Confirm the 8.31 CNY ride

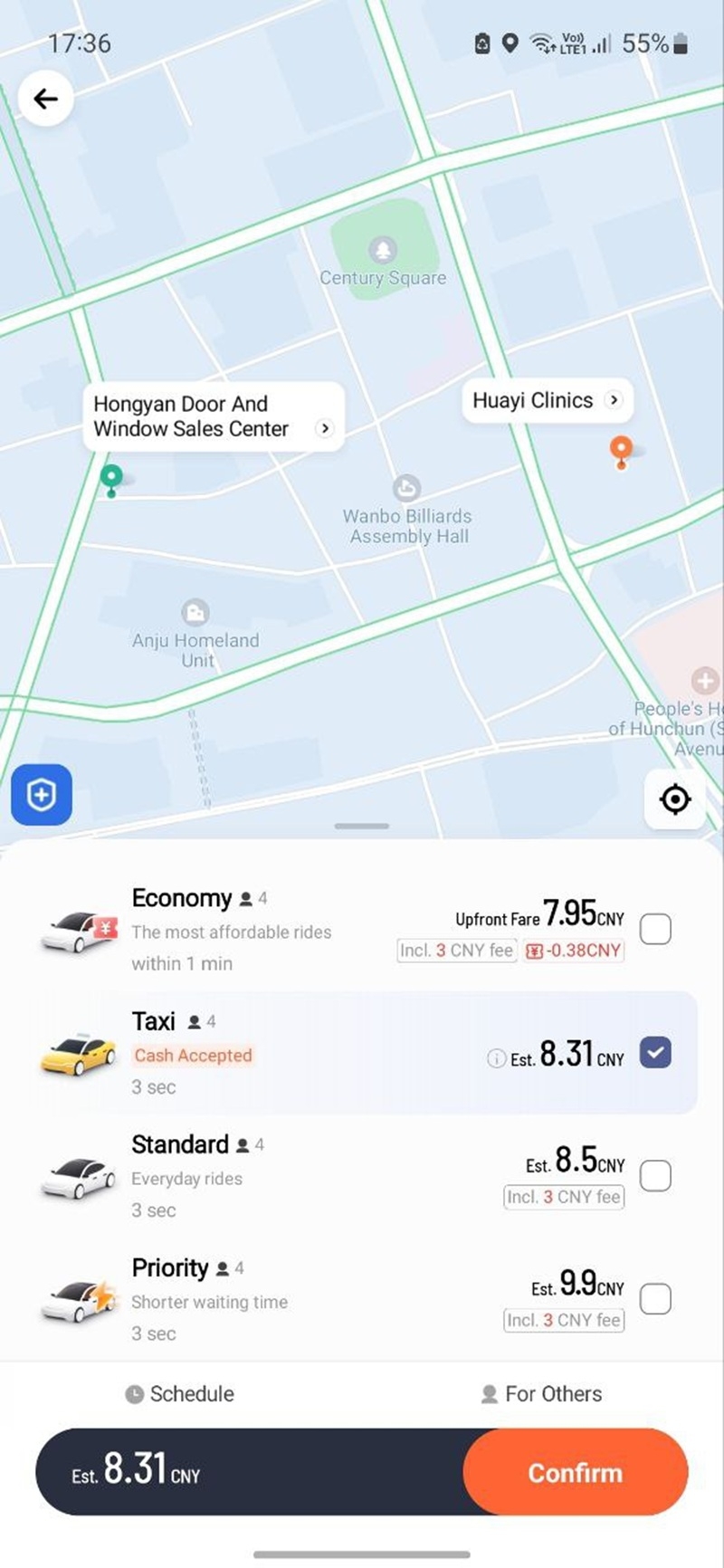tap(576, 1473)
